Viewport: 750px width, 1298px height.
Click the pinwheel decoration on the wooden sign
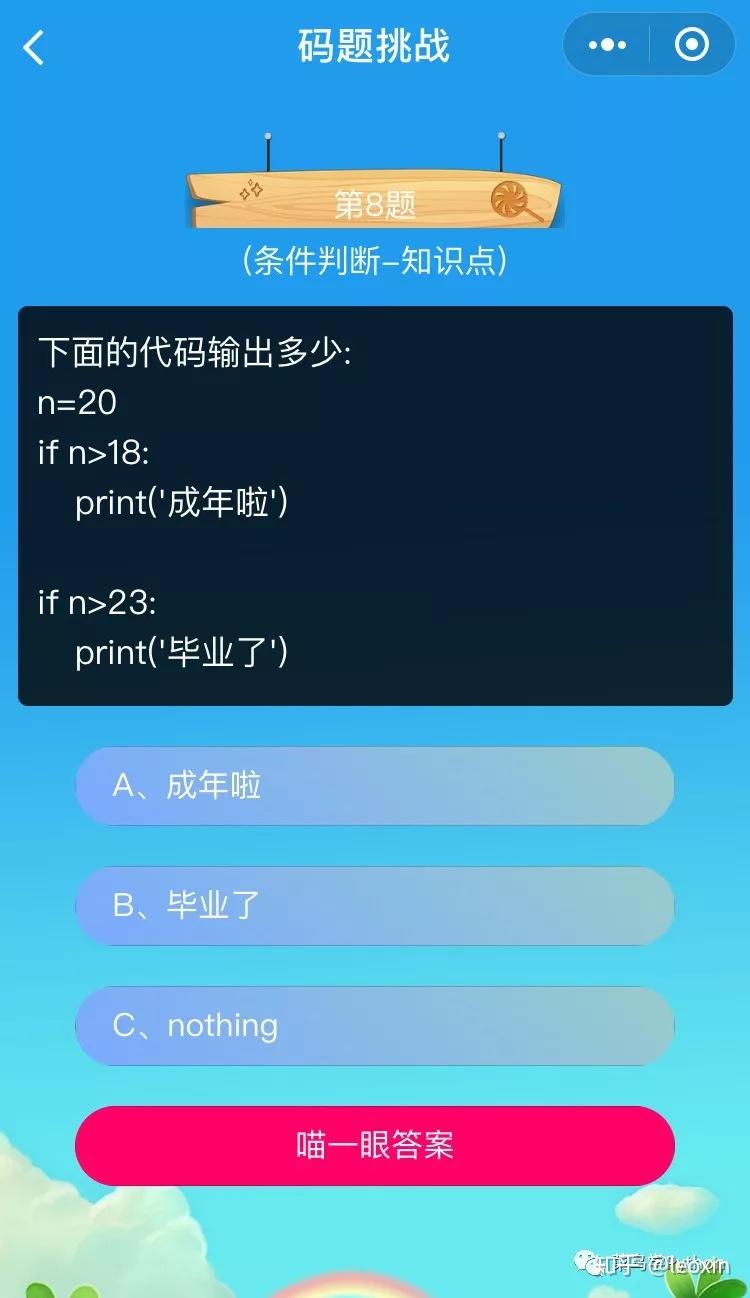pos(512,196)
